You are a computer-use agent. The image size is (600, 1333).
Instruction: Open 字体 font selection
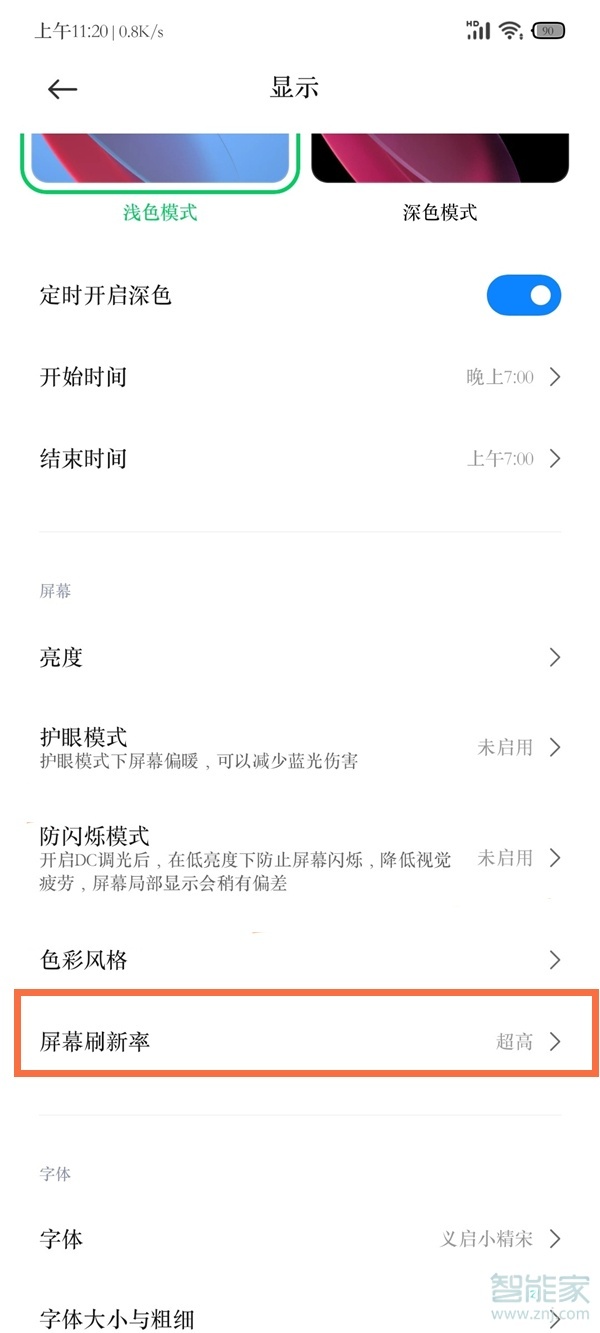pos(300,1239)
